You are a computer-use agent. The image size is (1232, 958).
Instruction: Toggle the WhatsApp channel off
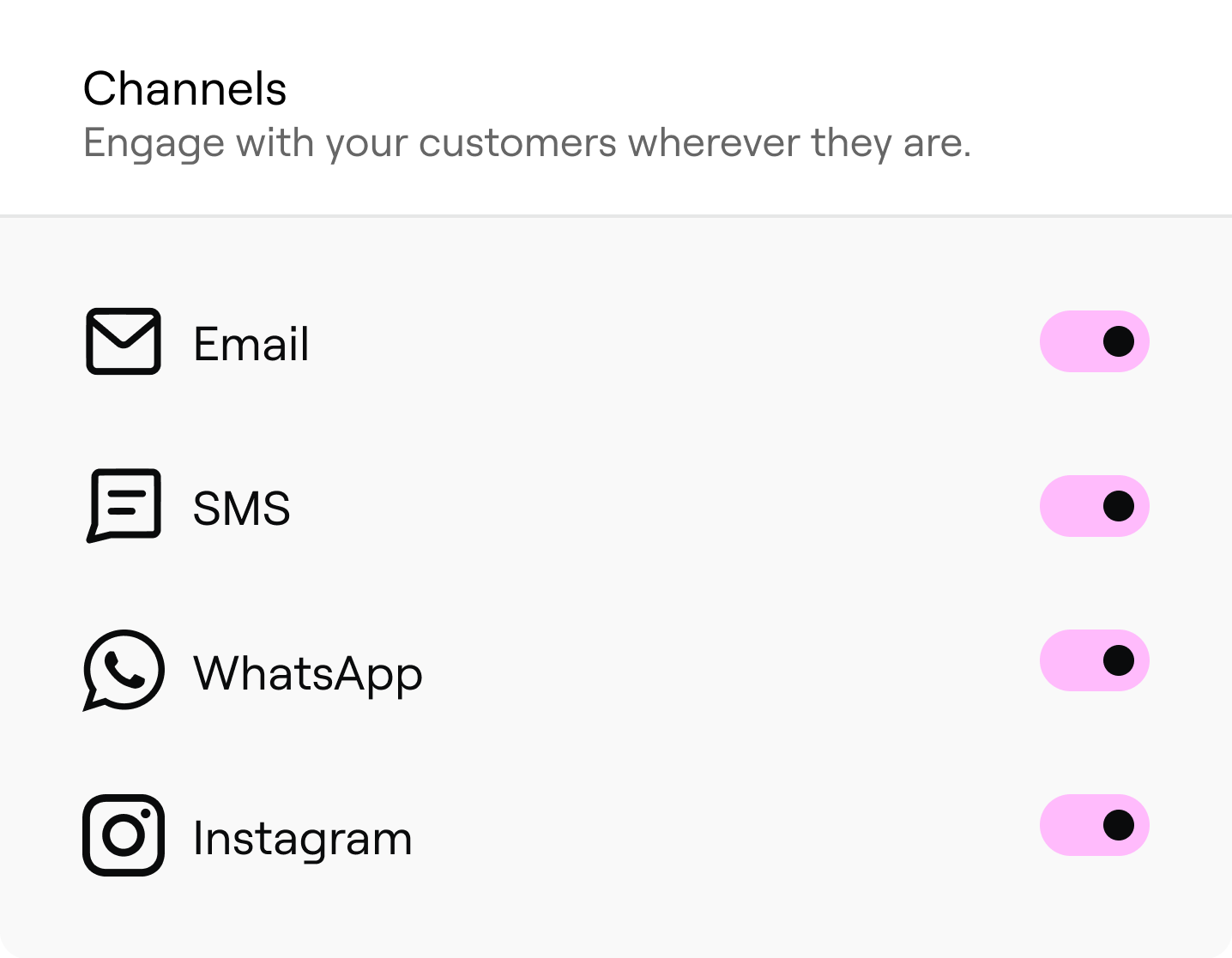pyautogui.click(x=1094, y=660)
